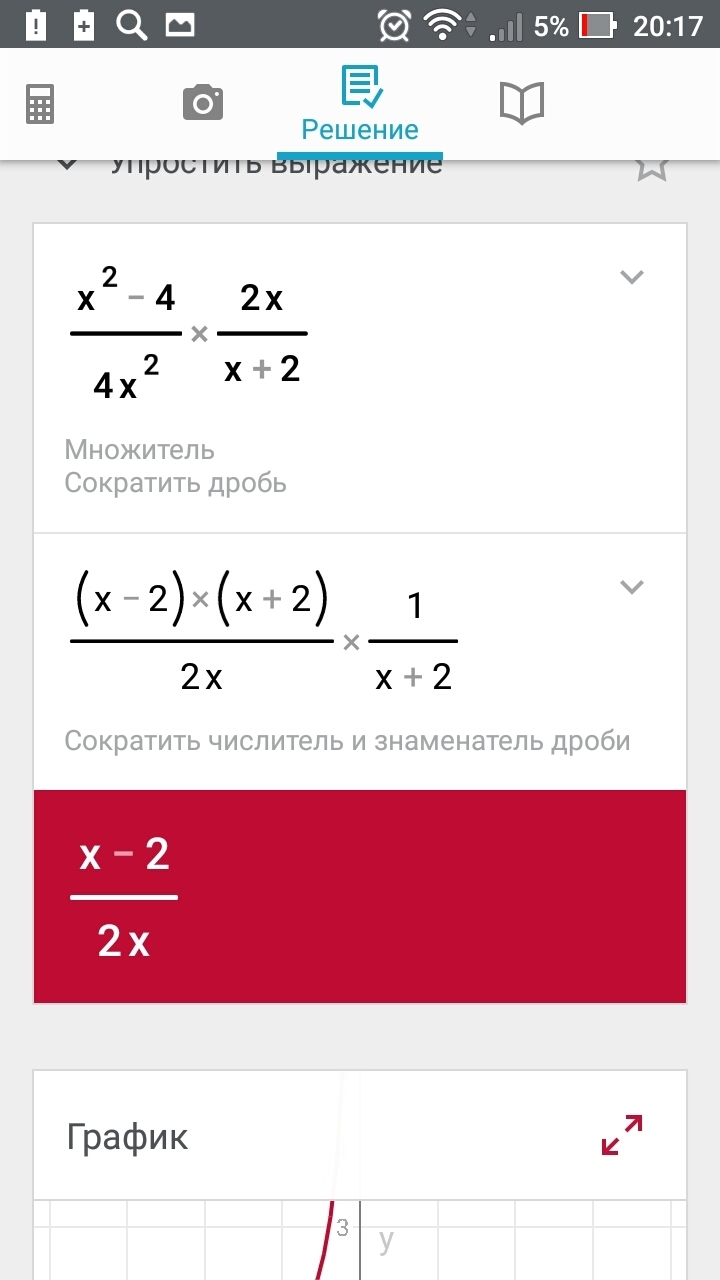
Task: Expand the Множитель Сократить дробь step
Action: [x=631, y=277]
